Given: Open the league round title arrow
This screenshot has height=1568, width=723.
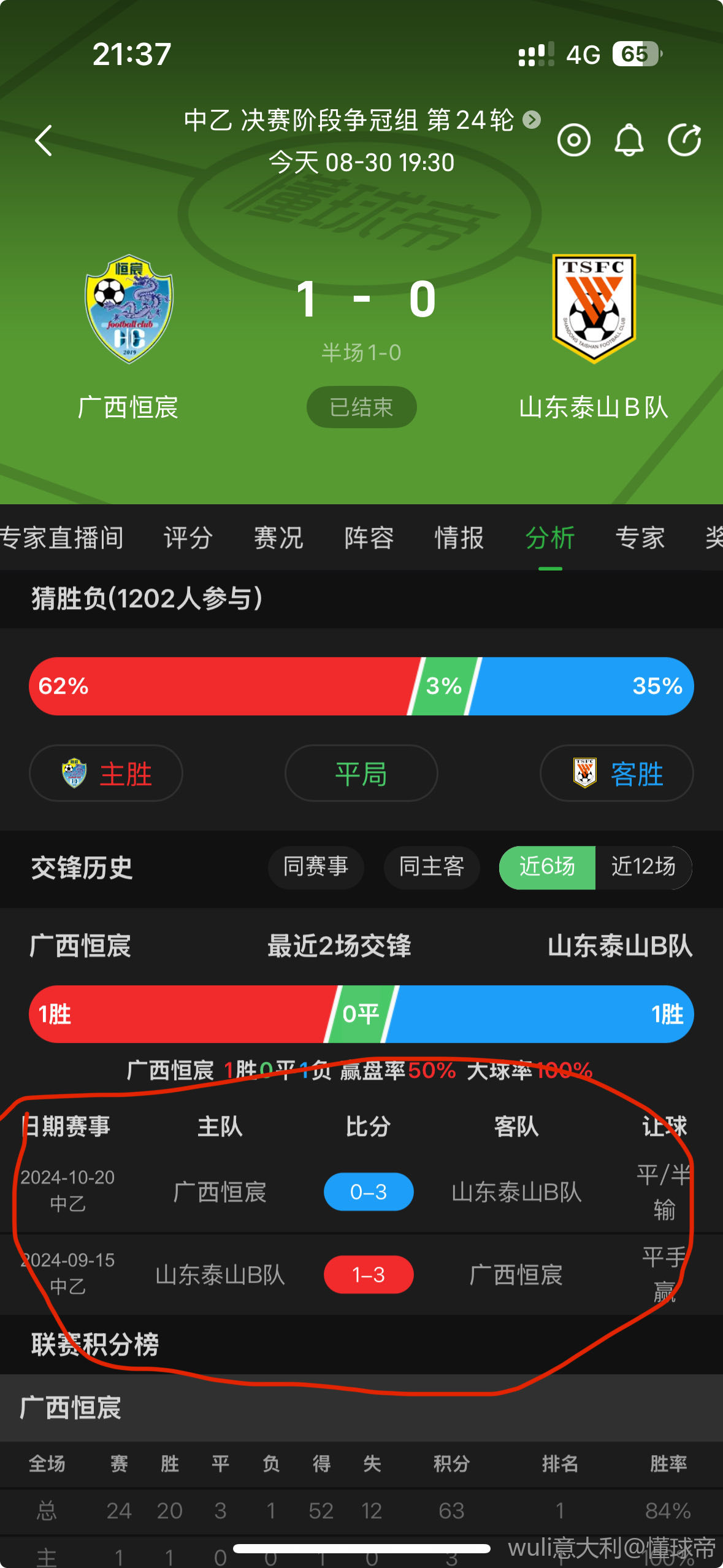Looking at the screenshot, I should coord(532,120).
